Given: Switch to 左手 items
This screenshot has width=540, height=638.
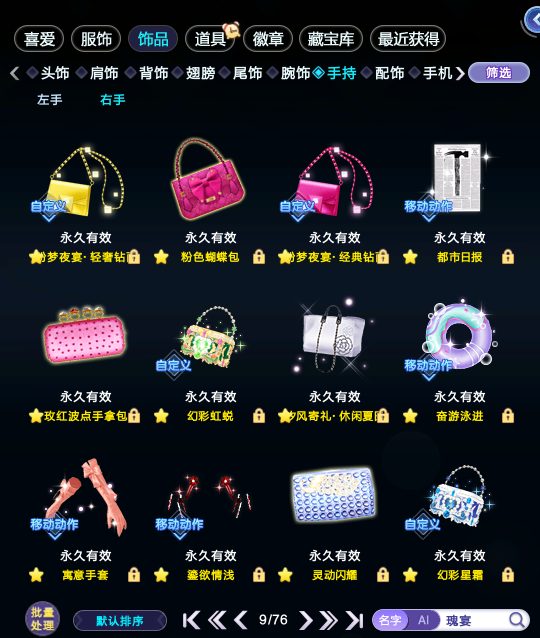Looking at the screenshot, I should click(x=50, y=100).
